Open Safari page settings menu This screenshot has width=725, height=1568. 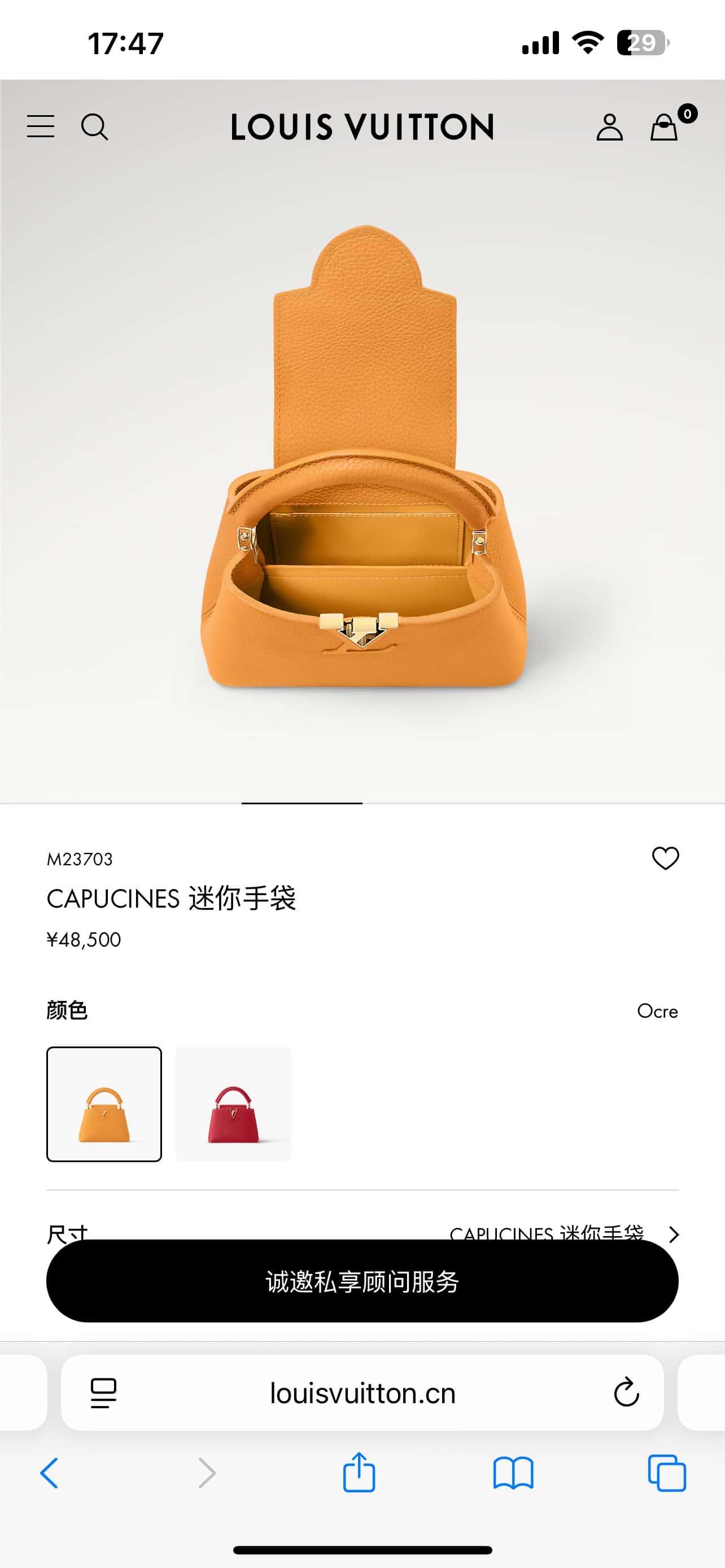pos(103,1392)
